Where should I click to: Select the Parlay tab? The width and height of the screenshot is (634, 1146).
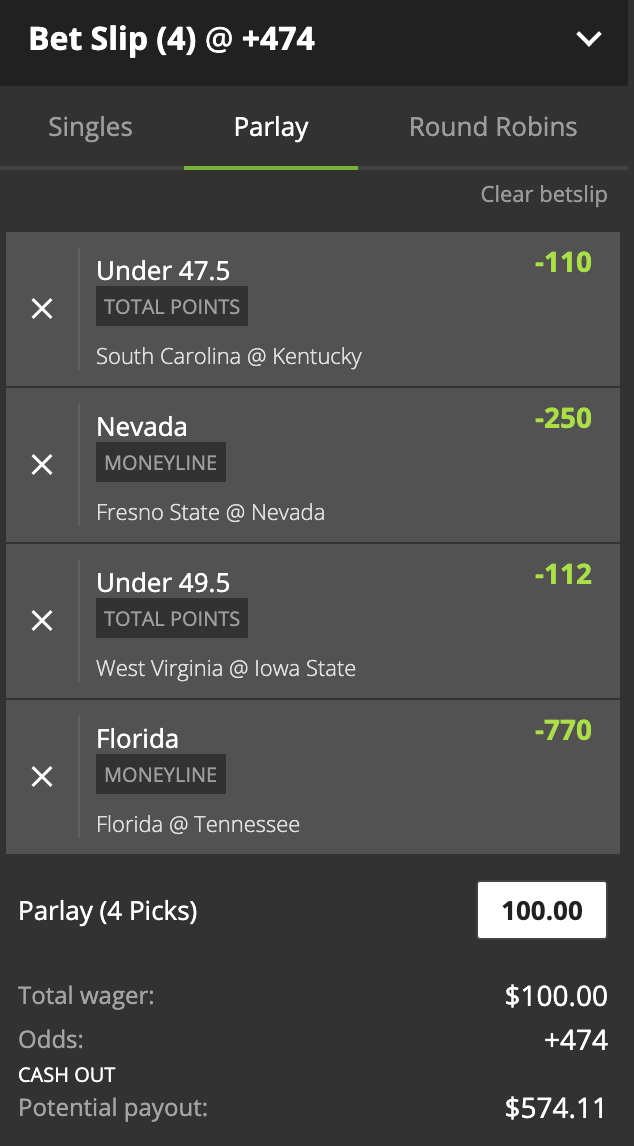271,128
